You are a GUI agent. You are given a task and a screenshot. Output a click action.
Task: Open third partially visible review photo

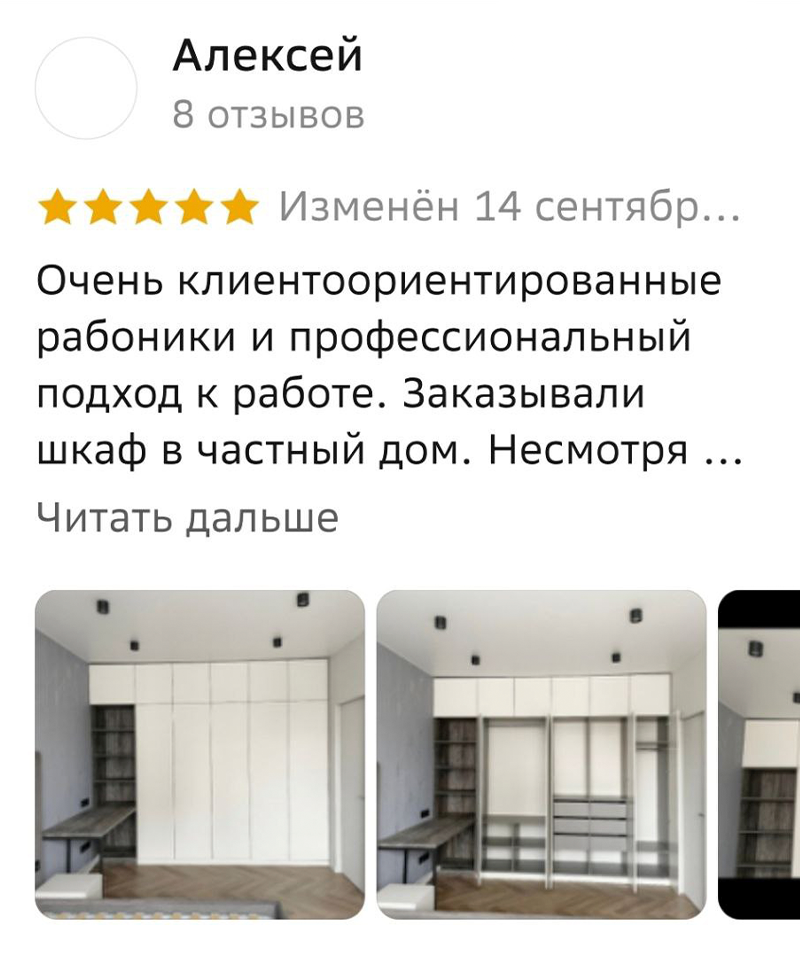(x=760, y=754)
